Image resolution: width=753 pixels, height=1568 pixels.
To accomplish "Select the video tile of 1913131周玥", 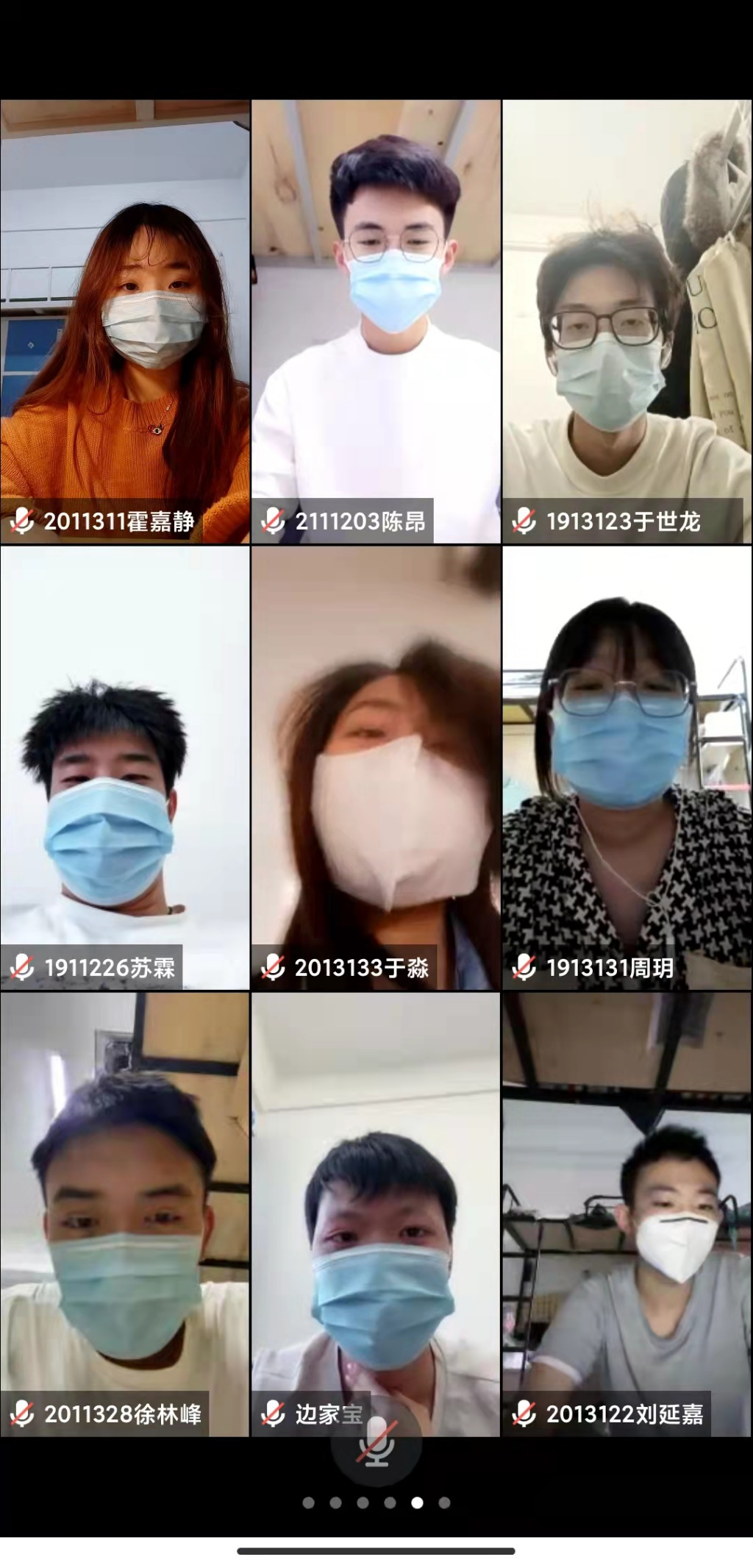I will pos(627,768).
